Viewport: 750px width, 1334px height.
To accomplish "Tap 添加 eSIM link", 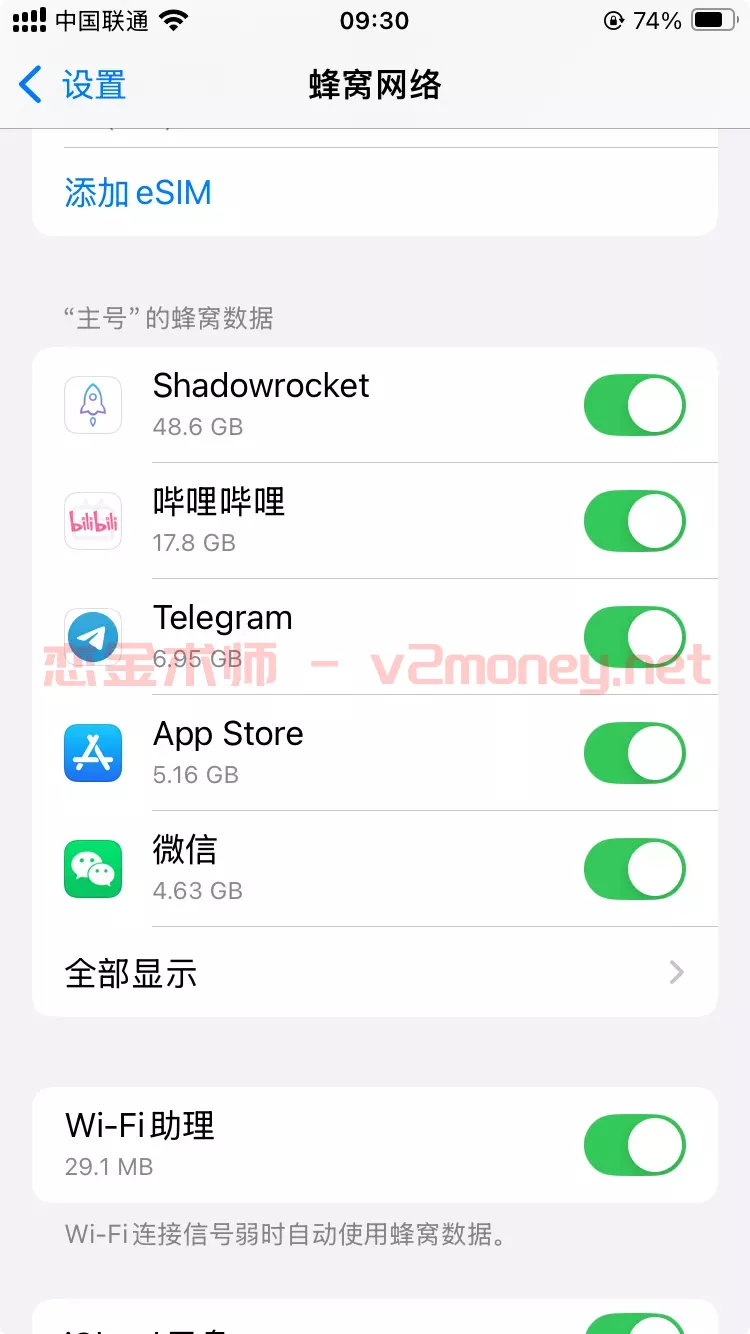I will pyautogui.click(x=138, y=192).
